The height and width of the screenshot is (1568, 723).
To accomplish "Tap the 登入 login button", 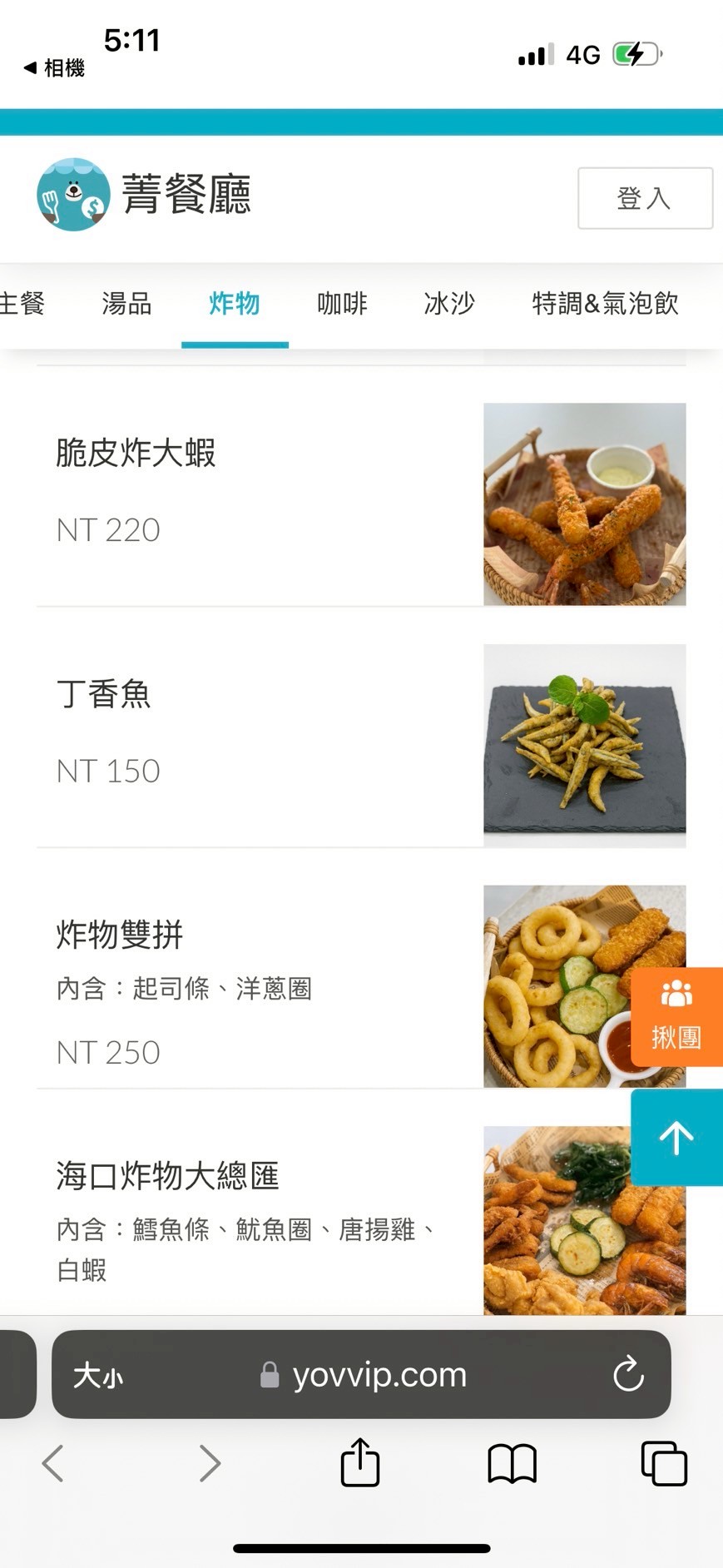I will click(x=645, y=198).
